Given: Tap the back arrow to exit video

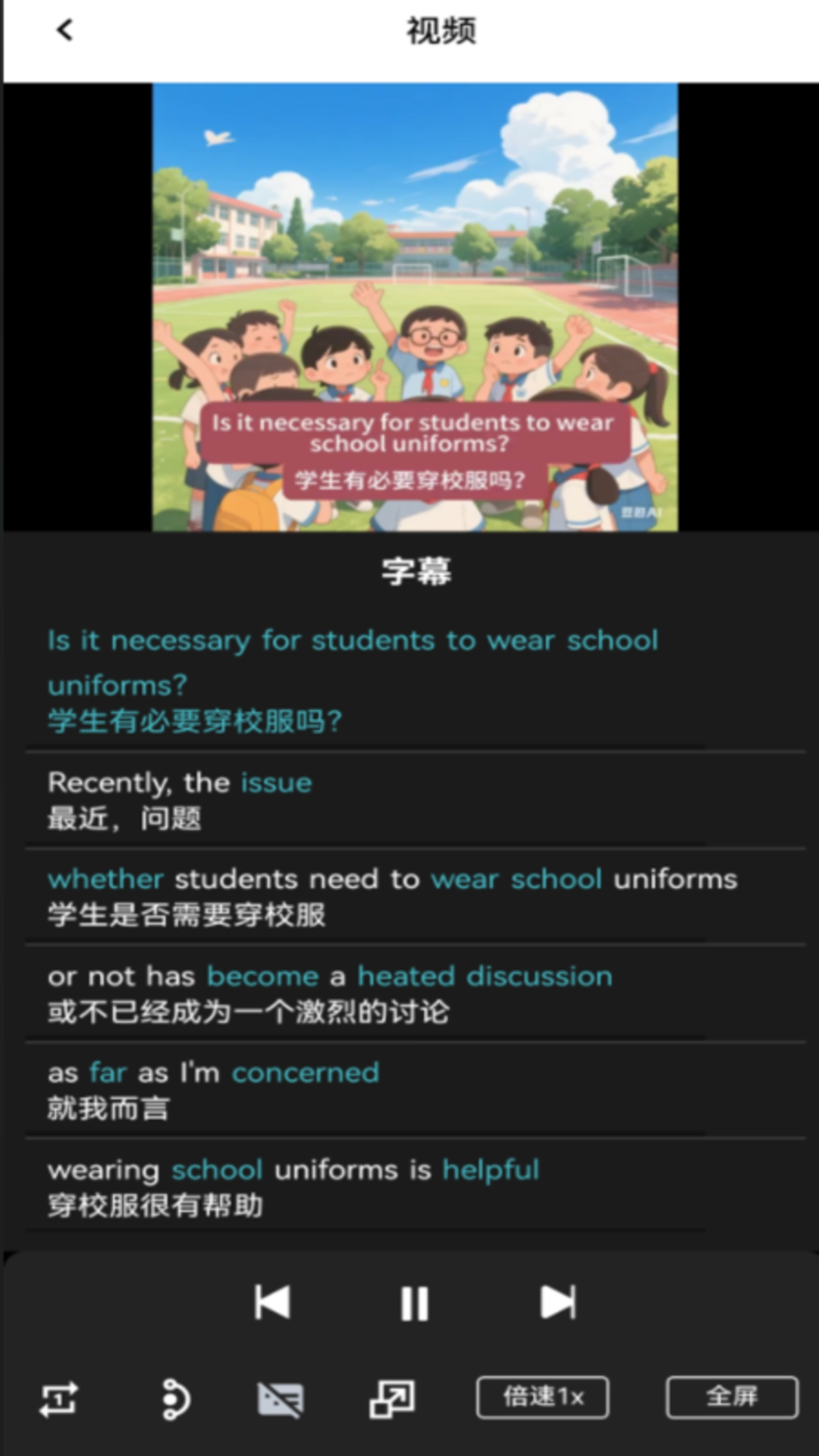Looking at the screenshot, I should coord(64,30).
